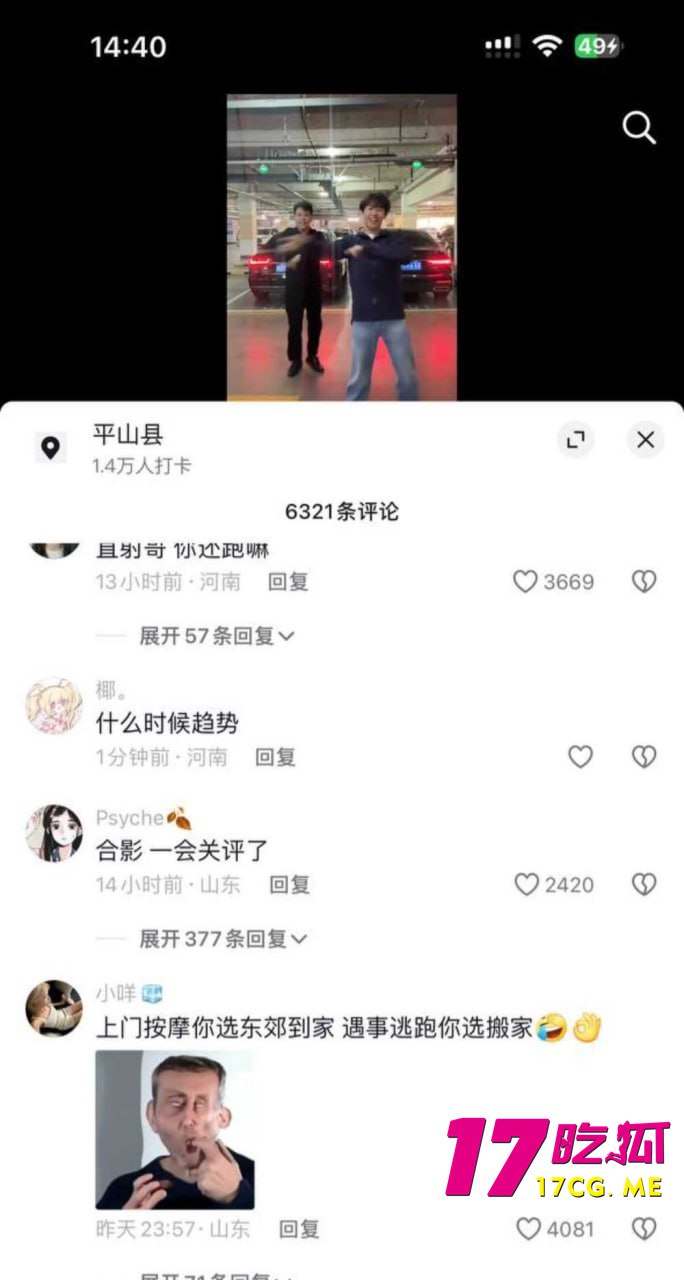This screenshot has height=1280, width=684.
Task: Like the comment "什么时候趋势"
Action: pyautogui.click(x=580, y=757)
